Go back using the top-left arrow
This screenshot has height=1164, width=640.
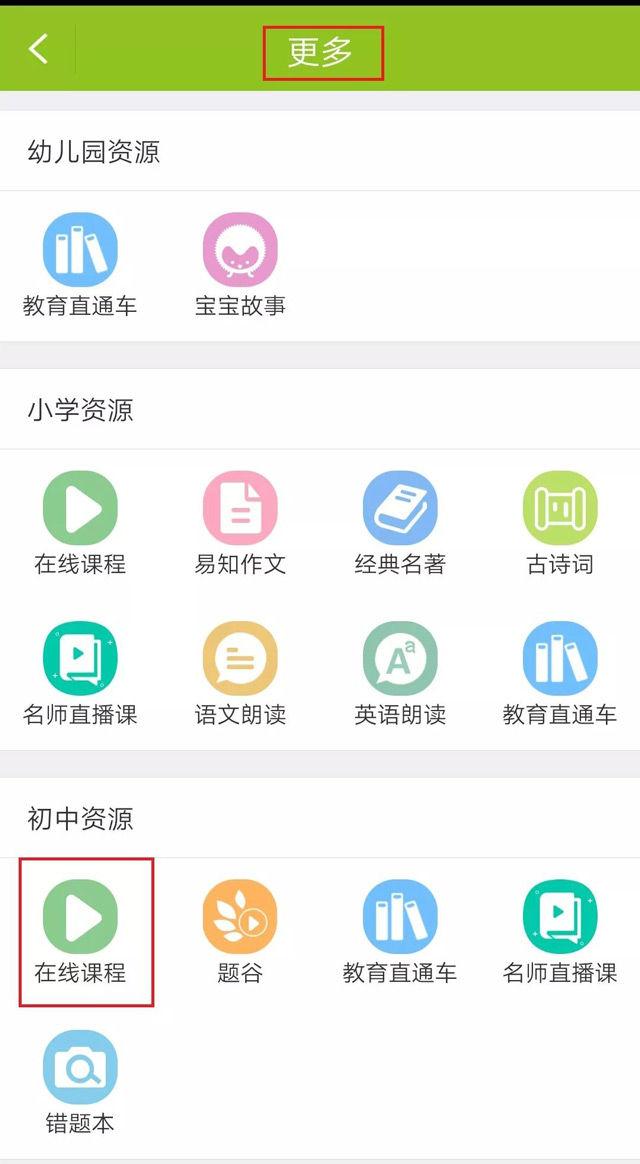click(x=38, y=49)
